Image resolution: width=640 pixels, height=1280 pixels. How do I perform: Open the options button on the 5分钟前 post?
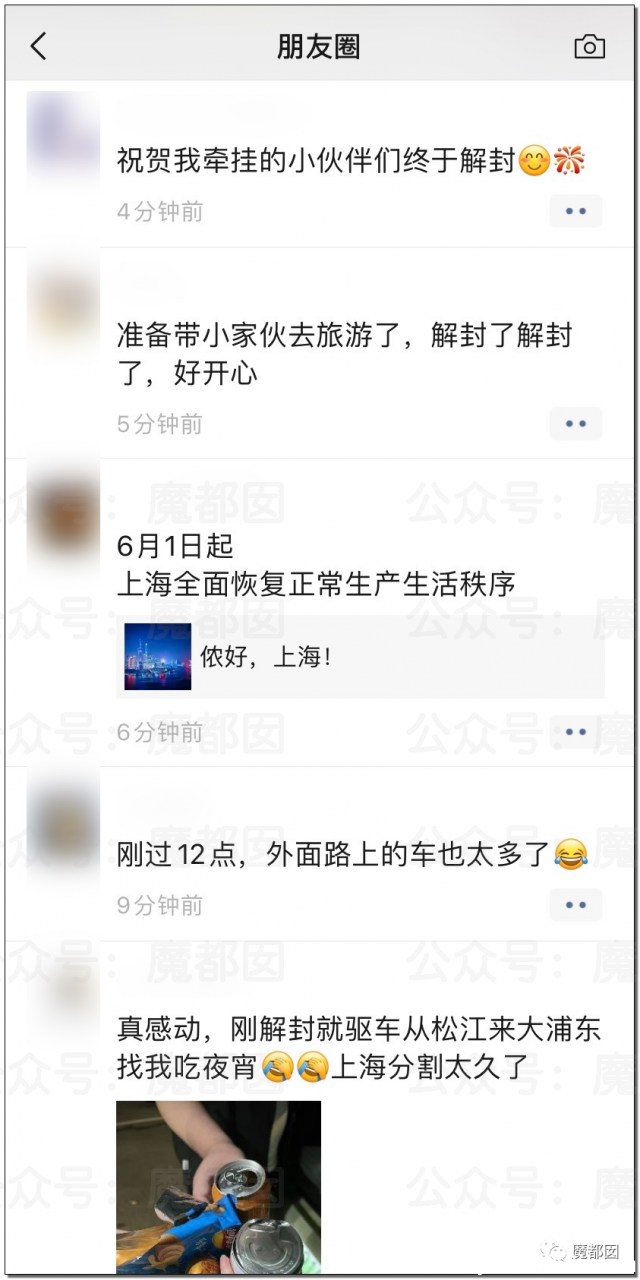click(x=575, y=424)
